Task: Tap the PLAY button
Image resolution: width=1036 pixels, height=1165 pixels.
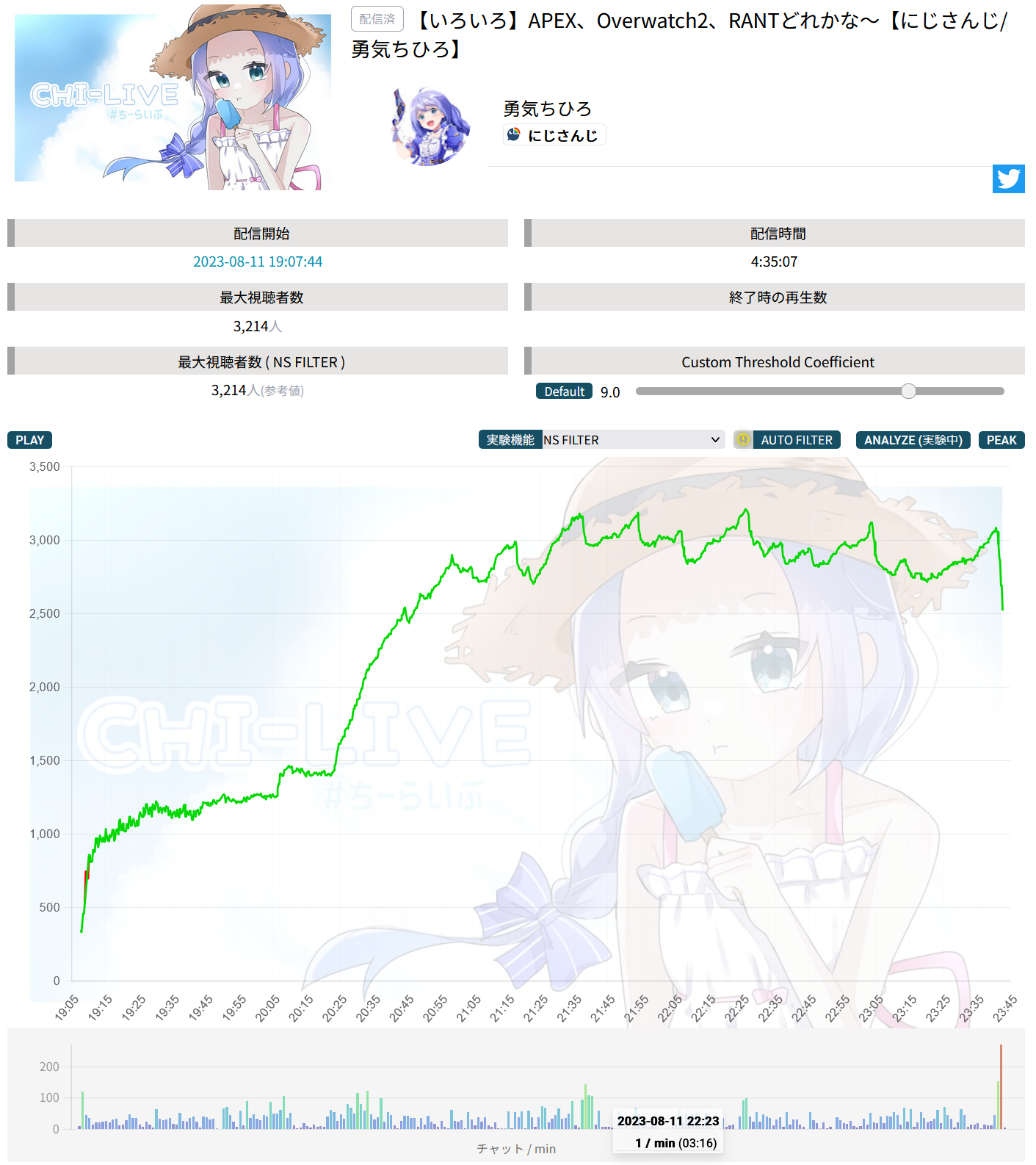Action: coord(30,440)
